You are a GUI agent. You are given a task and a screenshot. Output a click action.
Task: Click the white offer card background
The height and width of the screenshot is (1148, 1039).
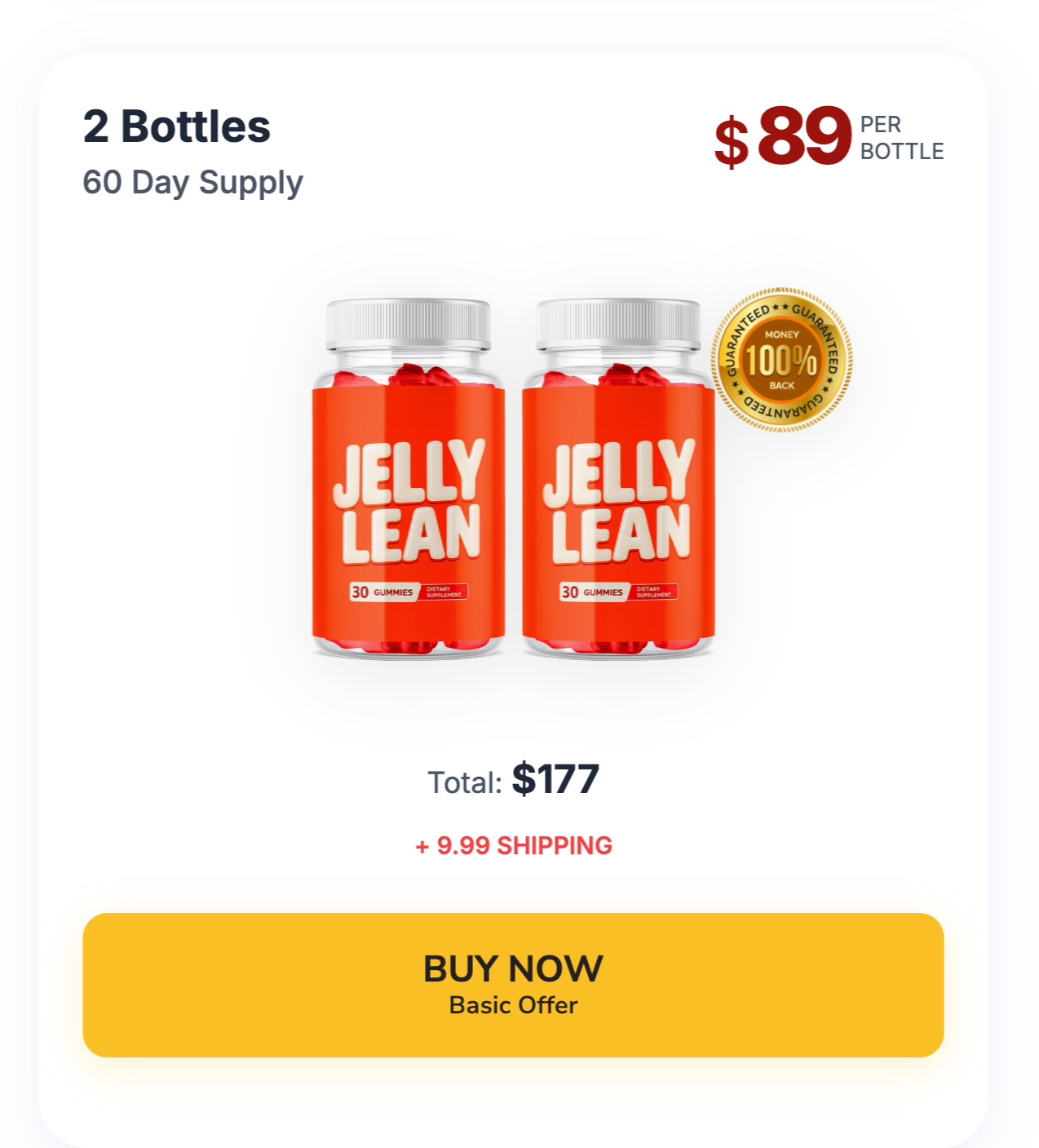pos(163,734)
